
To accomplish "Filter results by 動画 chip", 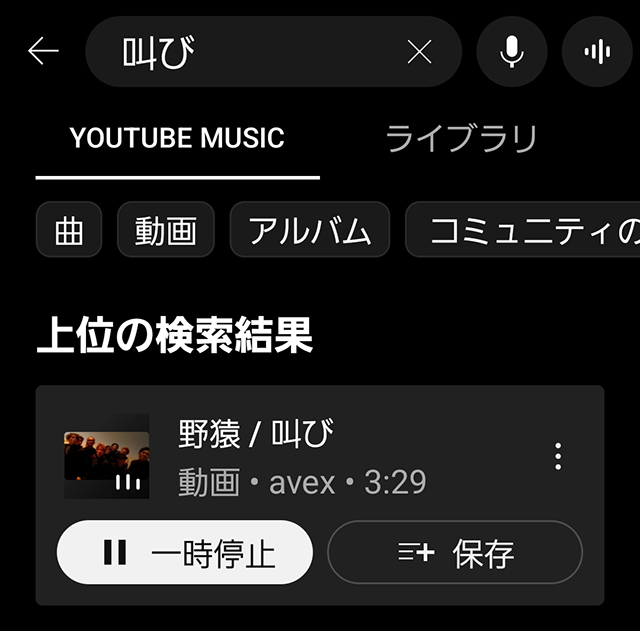I will (166, 230).
